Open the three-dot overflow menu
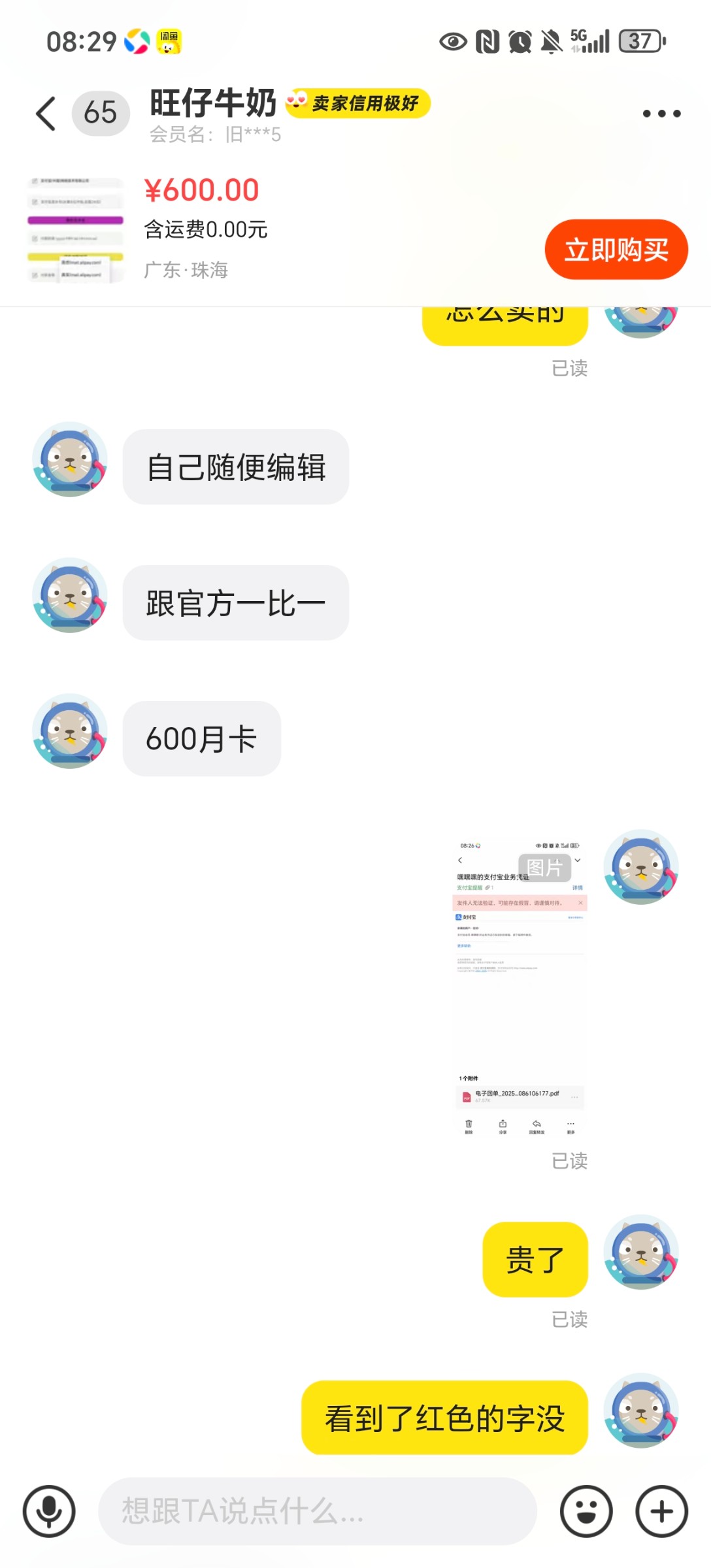Image resolution: width=711 pixels, height=1568 pixels. [x=661, y=114]
